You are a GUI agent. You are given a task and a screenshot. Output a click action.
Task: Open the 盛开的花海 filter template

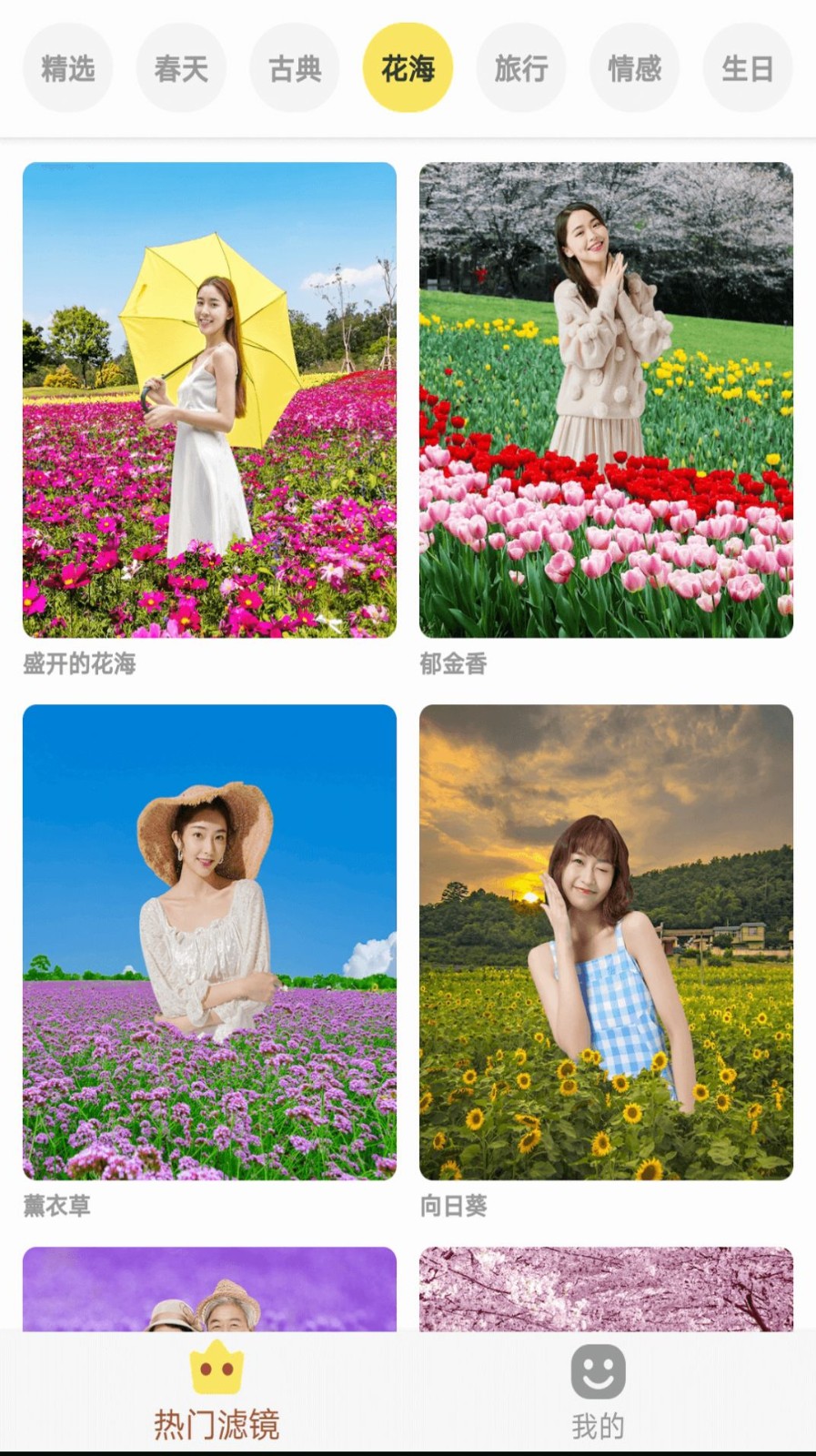click(x=209, y=400)
